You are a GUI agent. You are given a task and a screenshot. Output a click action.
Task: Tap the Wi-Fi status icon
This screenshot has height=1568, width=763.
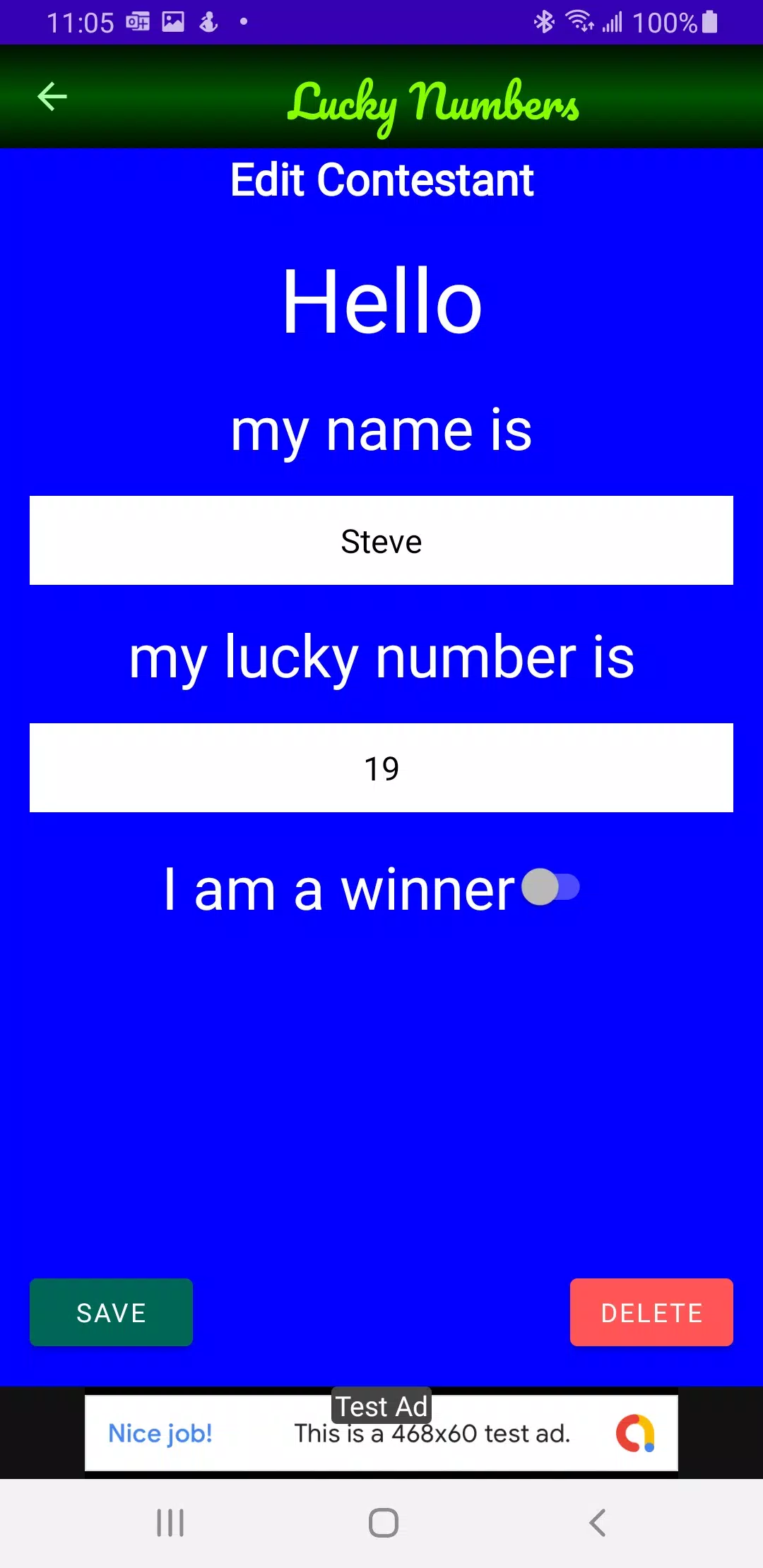pyautogui.click(x=581, y=21)
